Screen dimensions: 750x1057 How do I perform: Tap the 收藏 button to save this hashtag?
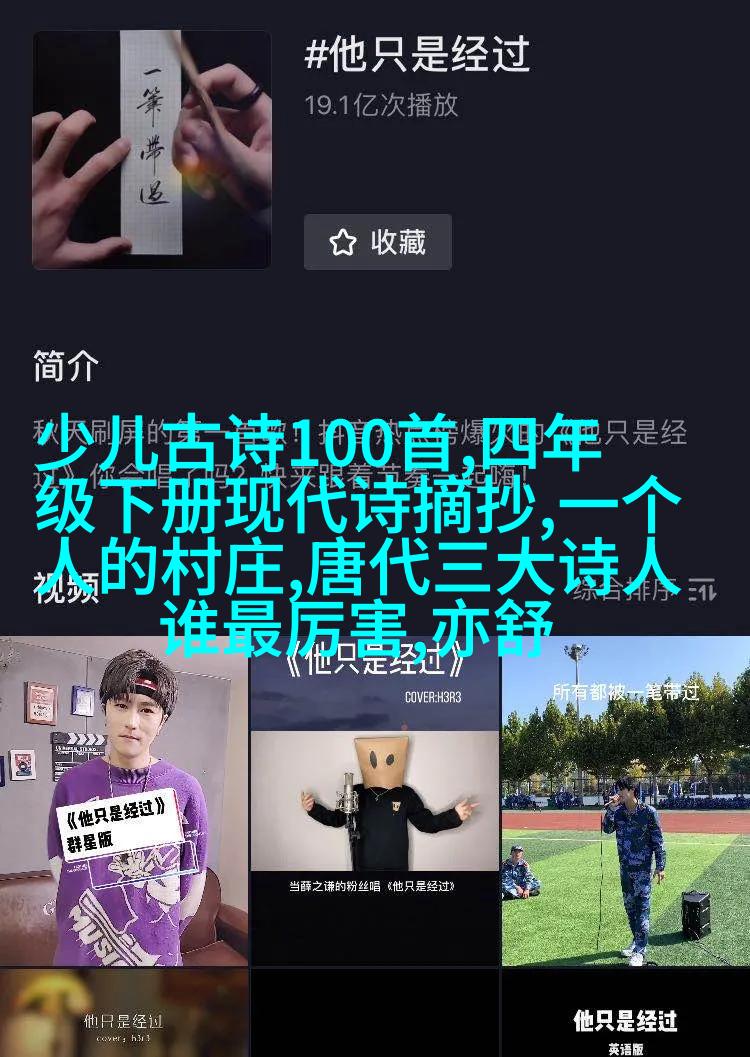point(378,242)
